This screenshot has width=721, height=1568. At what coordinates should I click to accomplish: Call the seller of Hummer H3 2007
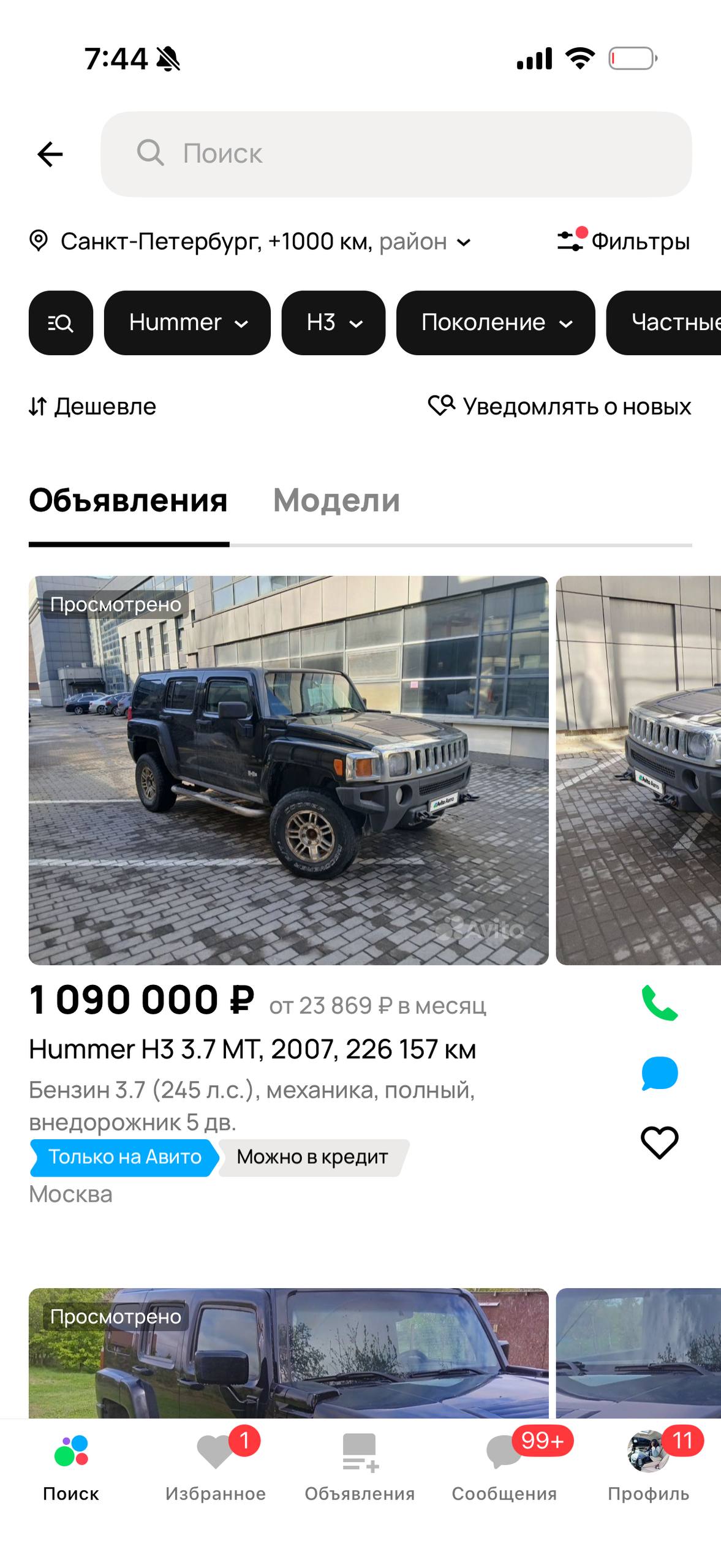(x=659, y=1003)
